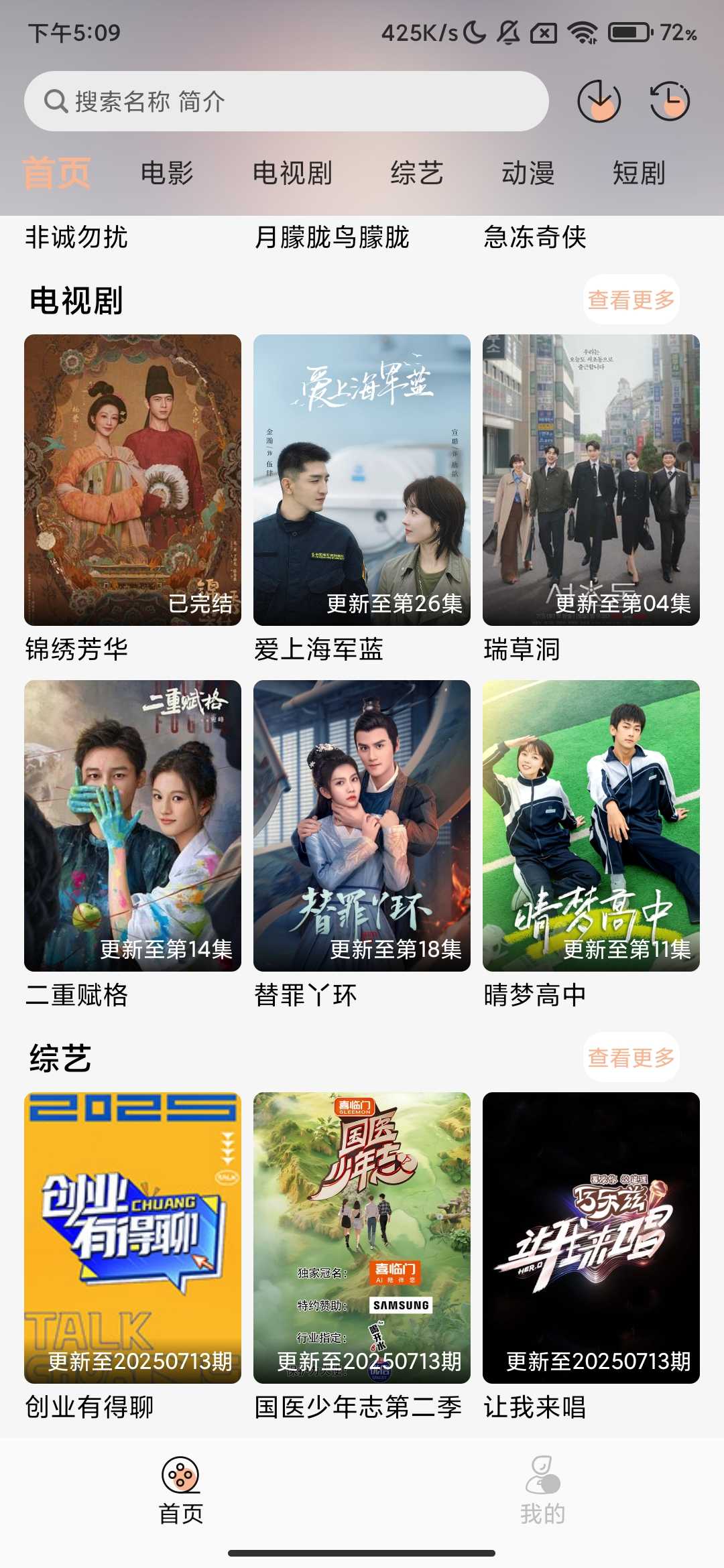The width and height of the screenshot is (724, 1568).
Task: Open the 短剧 tab
Action: coord(638,173)
